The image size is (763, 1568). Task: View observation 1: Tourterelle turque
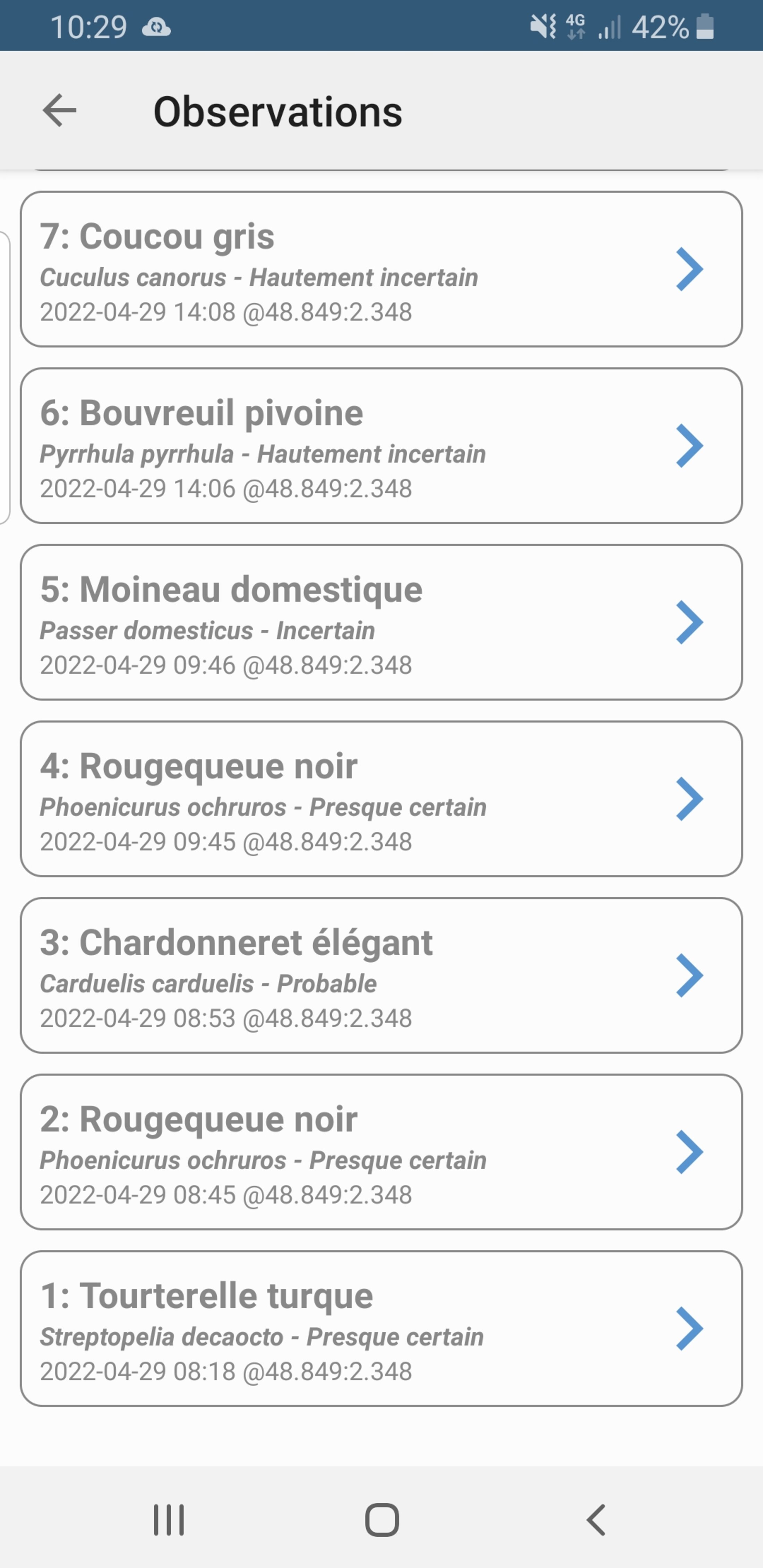click(381, 1328)
